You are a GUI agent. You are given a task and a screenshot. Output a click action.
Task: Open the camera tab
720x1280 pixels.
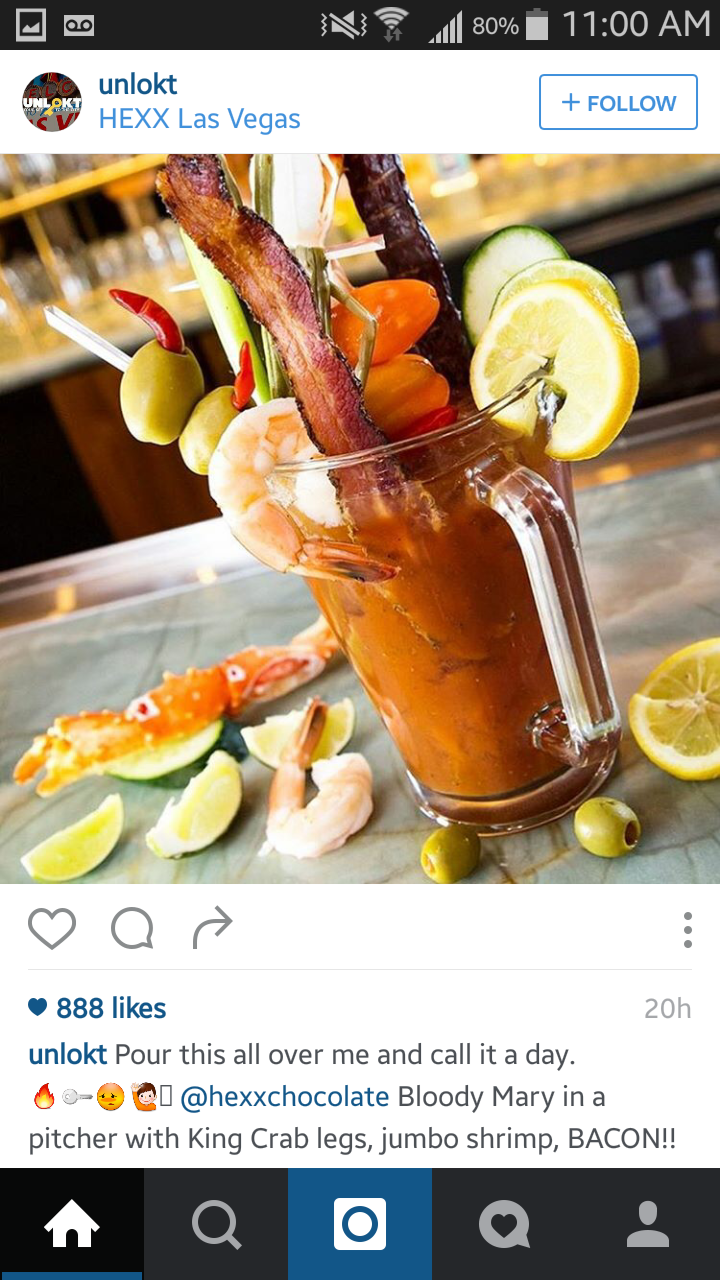point(360,1224)
